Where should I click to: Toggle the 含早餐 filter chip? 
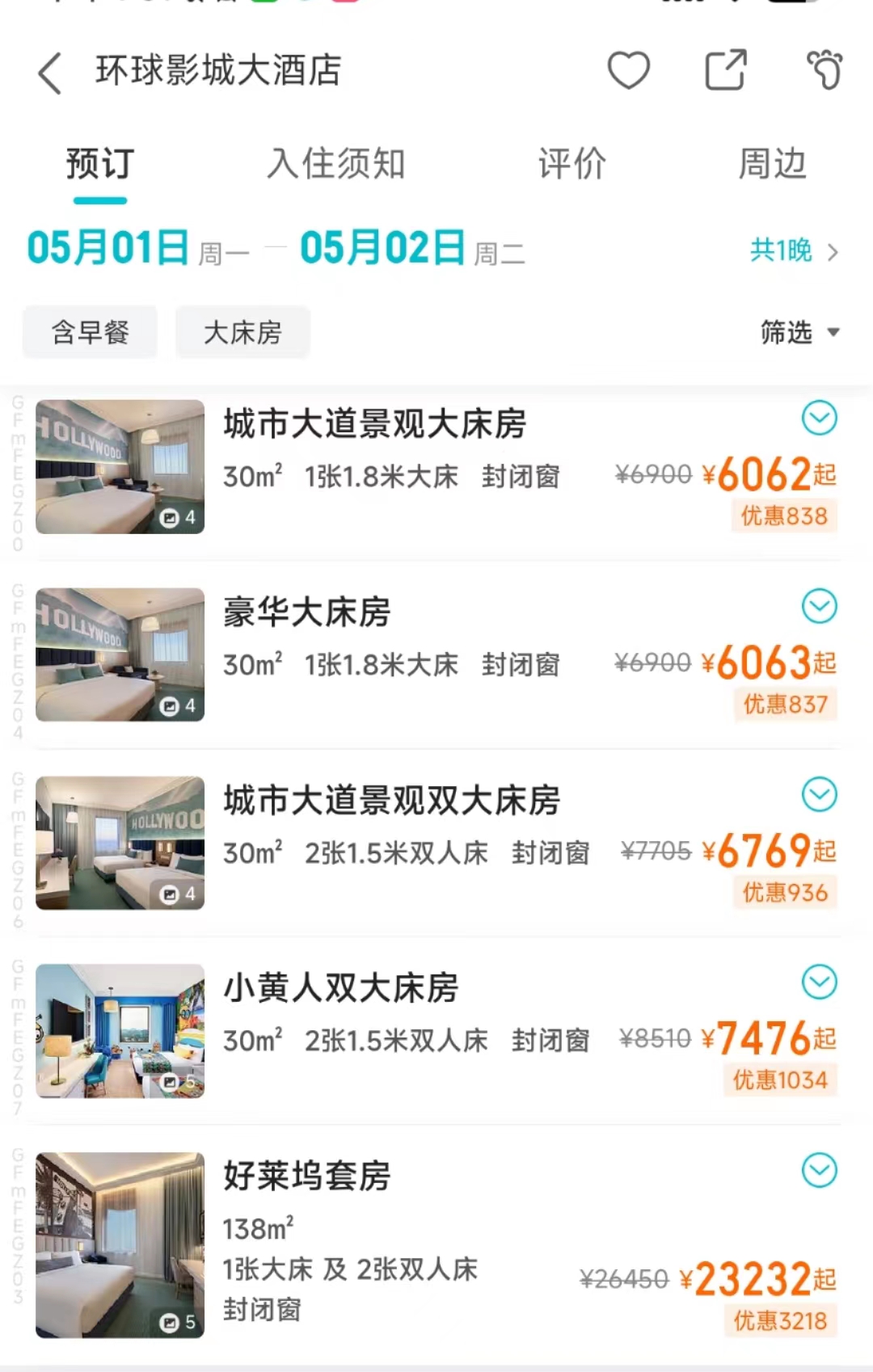[89, 332]
